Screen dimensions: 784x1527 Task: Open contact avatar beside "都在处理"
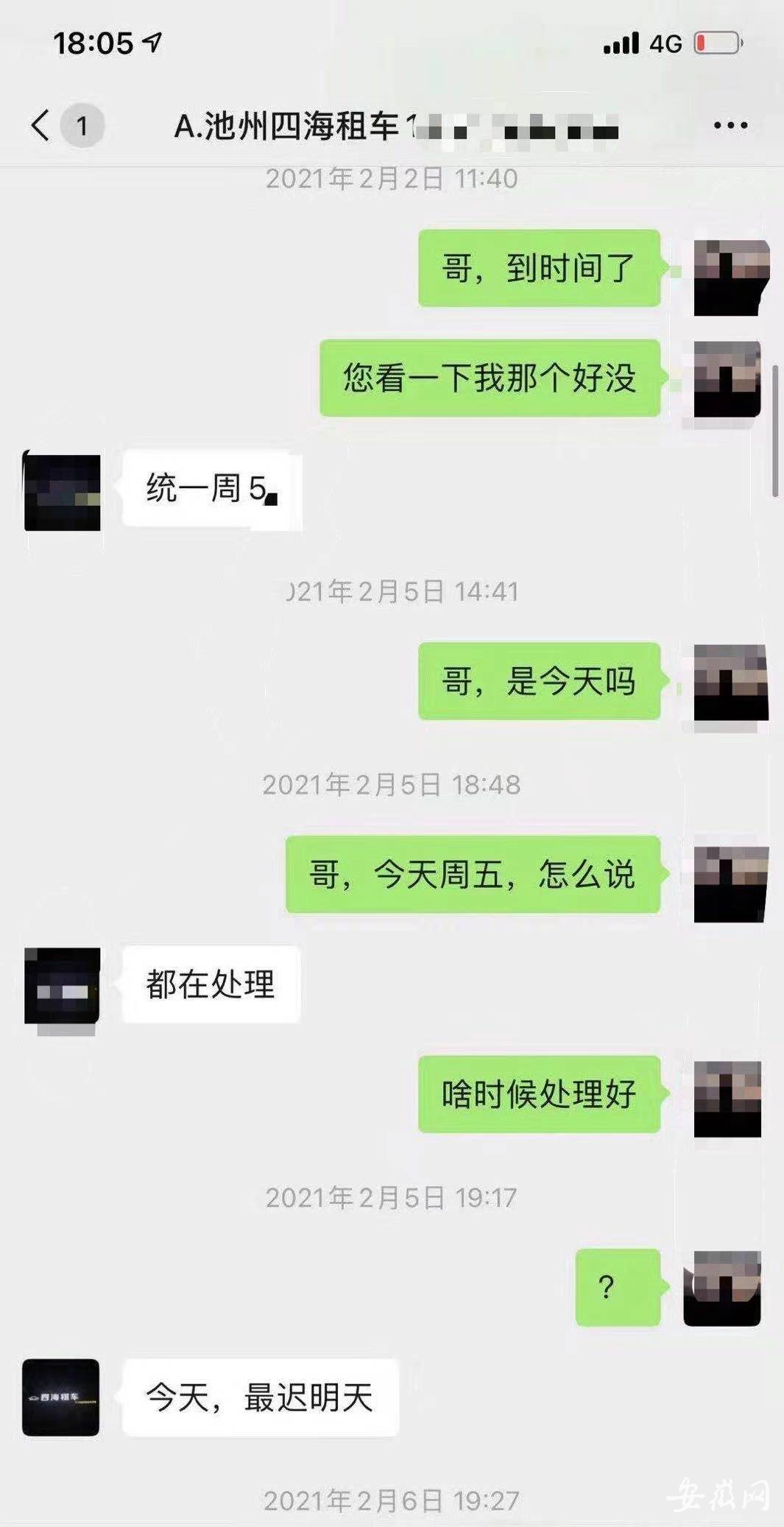(63, 985)
